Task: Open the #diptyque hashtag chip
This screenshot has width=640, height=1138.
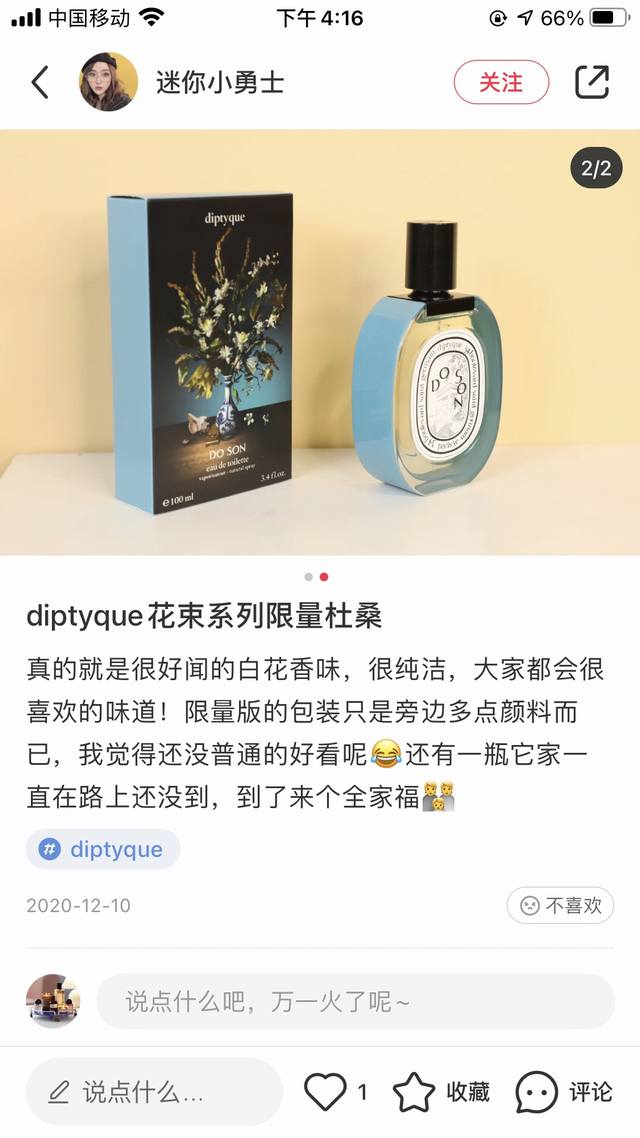Action: [103, 849]
